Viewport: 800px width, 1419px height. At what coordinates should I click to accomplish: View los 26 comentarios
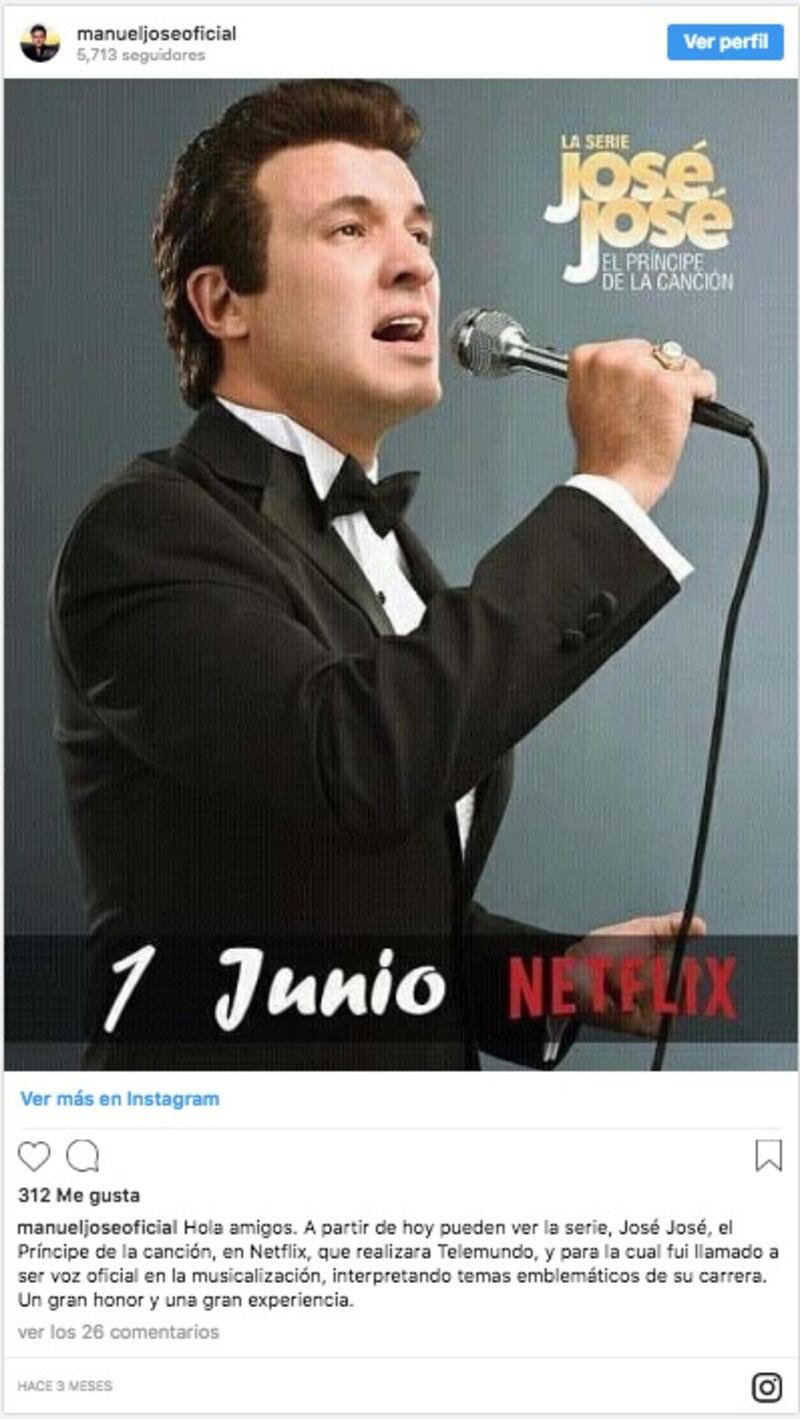[x=118, y=1331]
